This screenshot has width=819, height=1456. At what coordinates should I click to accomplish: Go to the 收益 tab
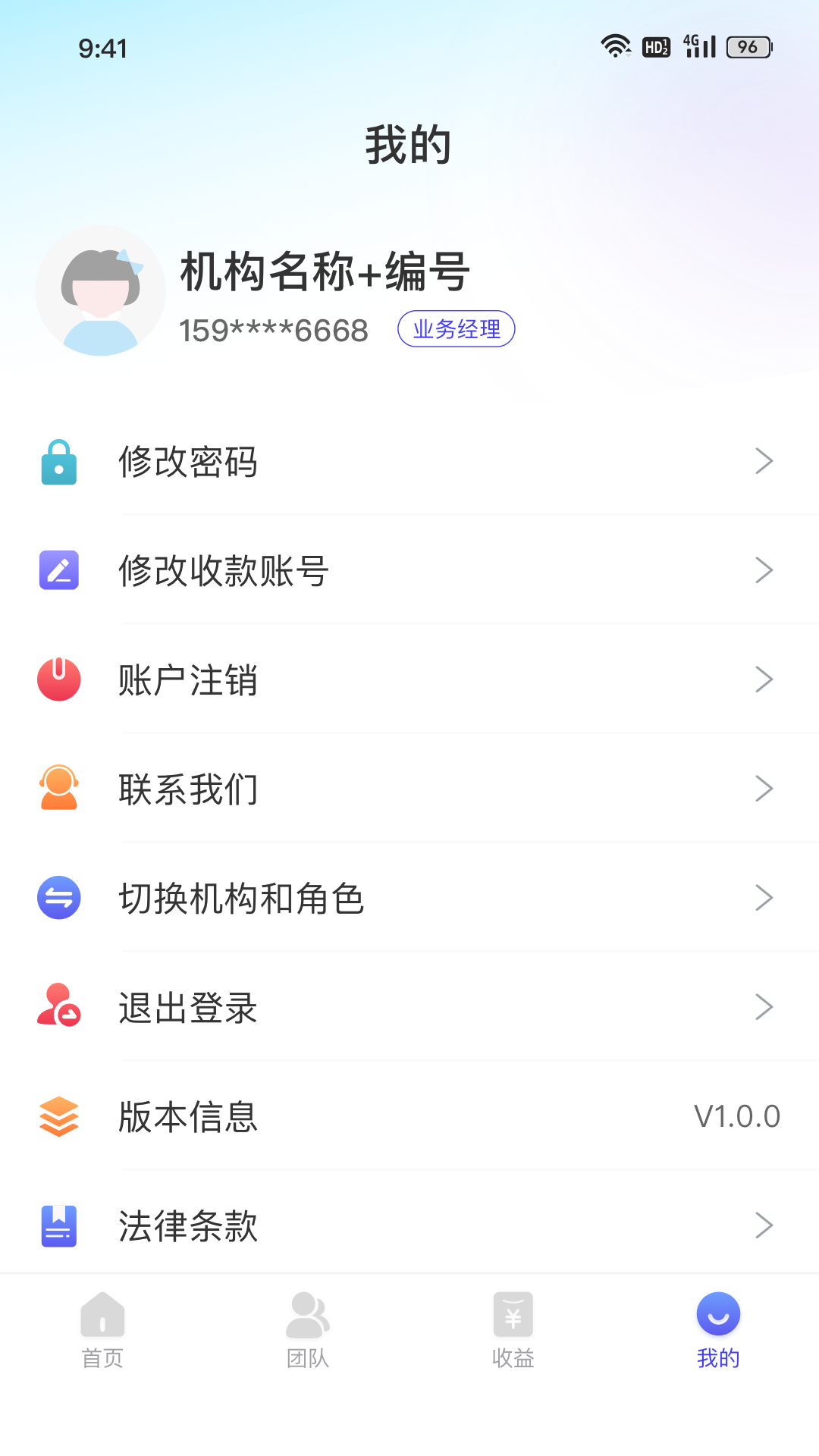[512, 1332]
